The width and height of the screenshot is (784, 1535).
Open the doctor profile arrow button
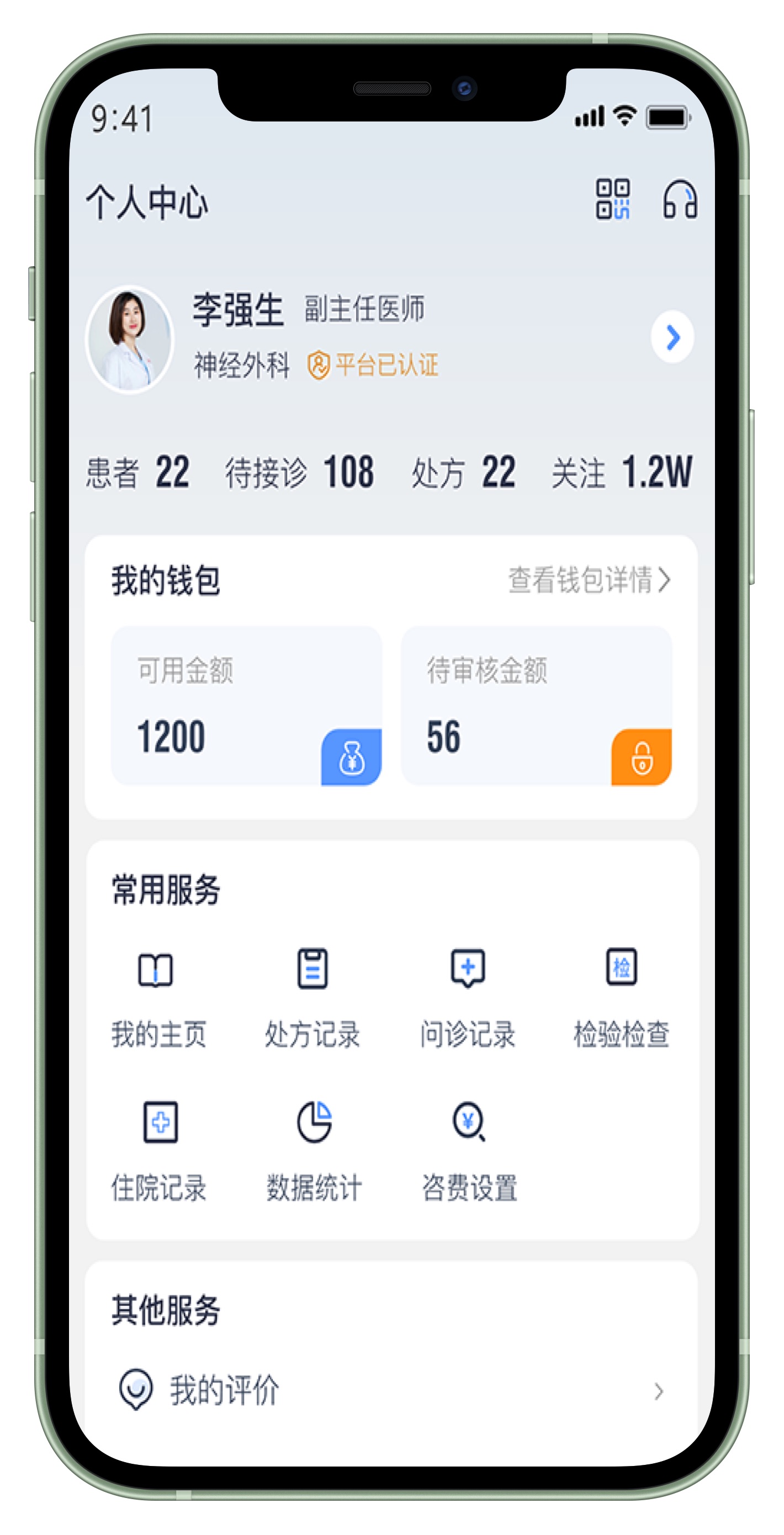tap(672, 337)
